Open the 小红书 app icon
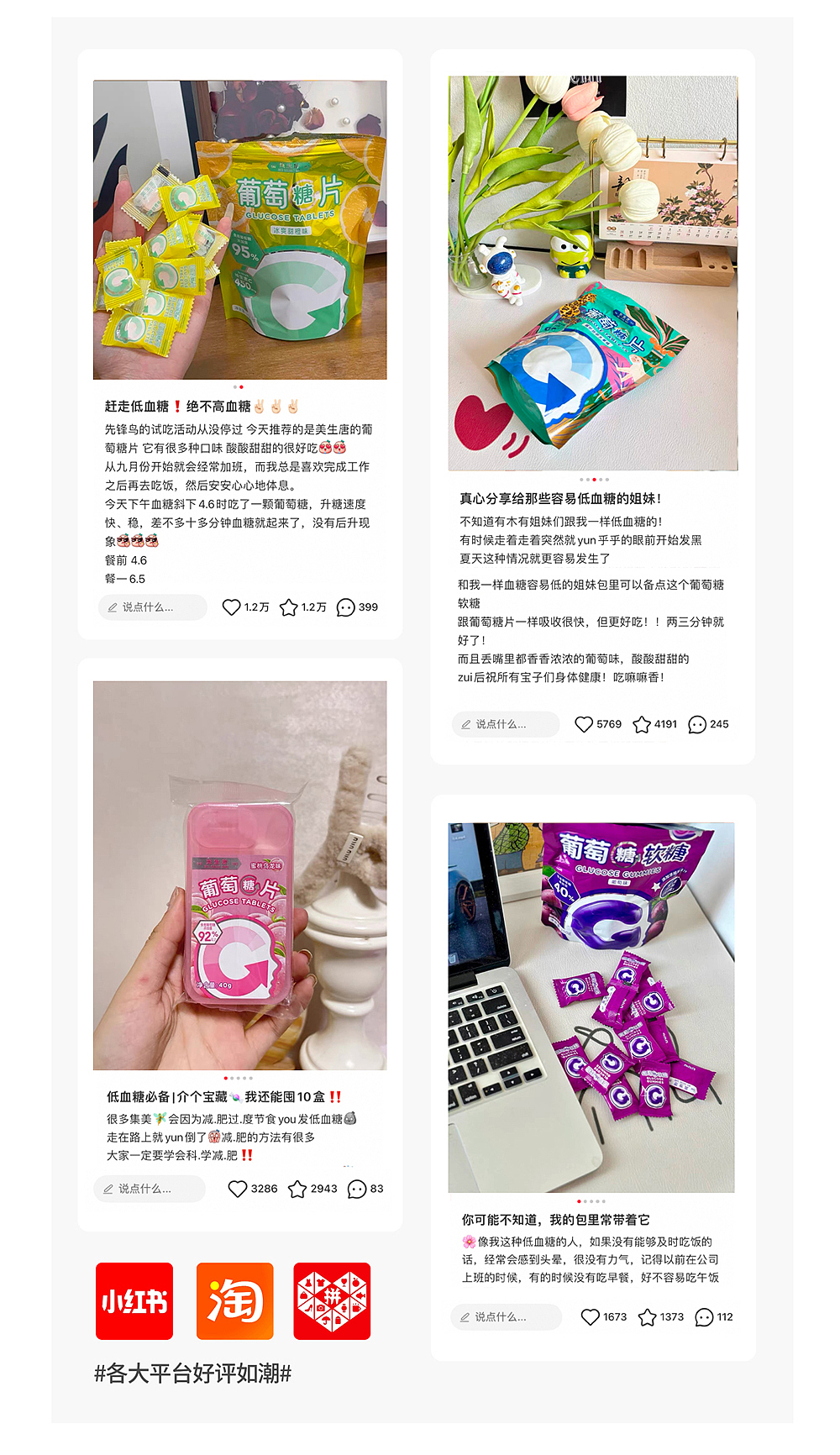 pos(133,1300)
